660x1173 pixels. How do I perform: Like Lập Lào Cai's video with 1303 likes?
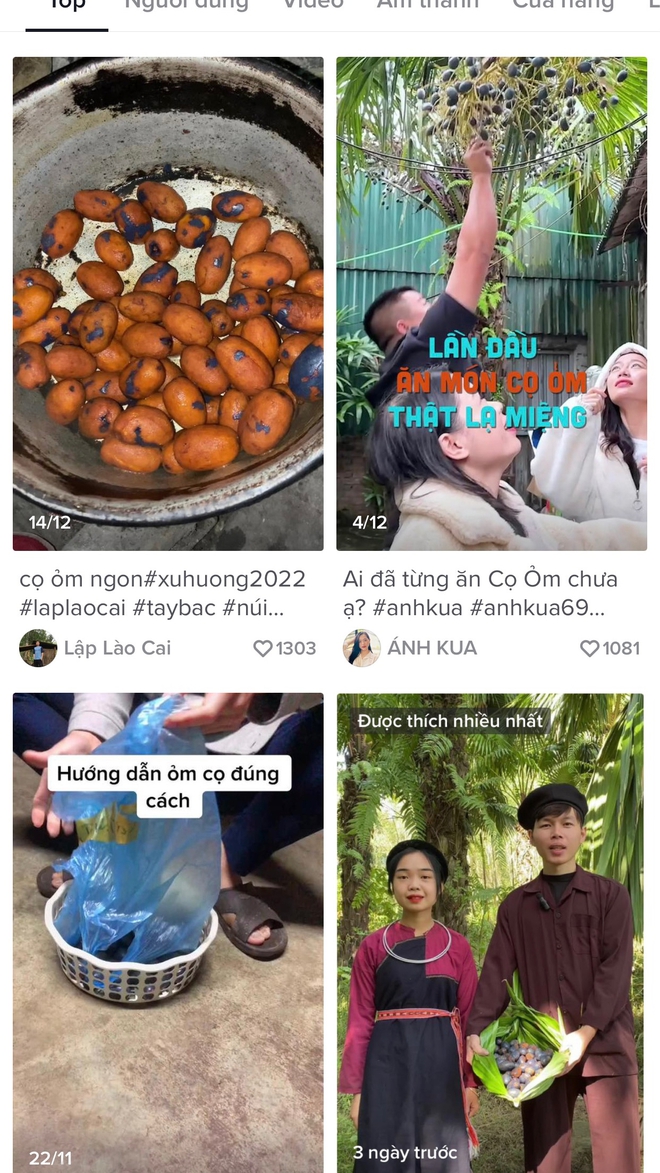(263, 649)
